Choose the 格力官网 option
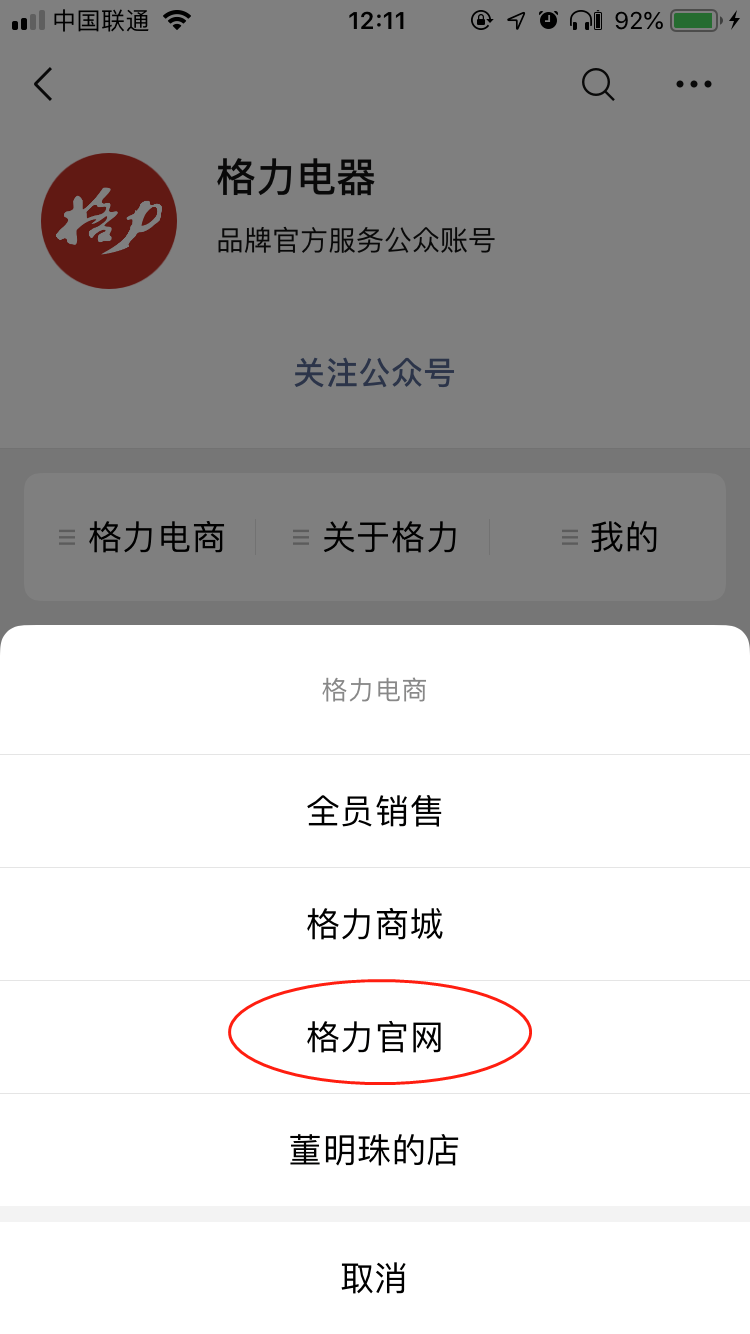 click(x=375, y=1037)
